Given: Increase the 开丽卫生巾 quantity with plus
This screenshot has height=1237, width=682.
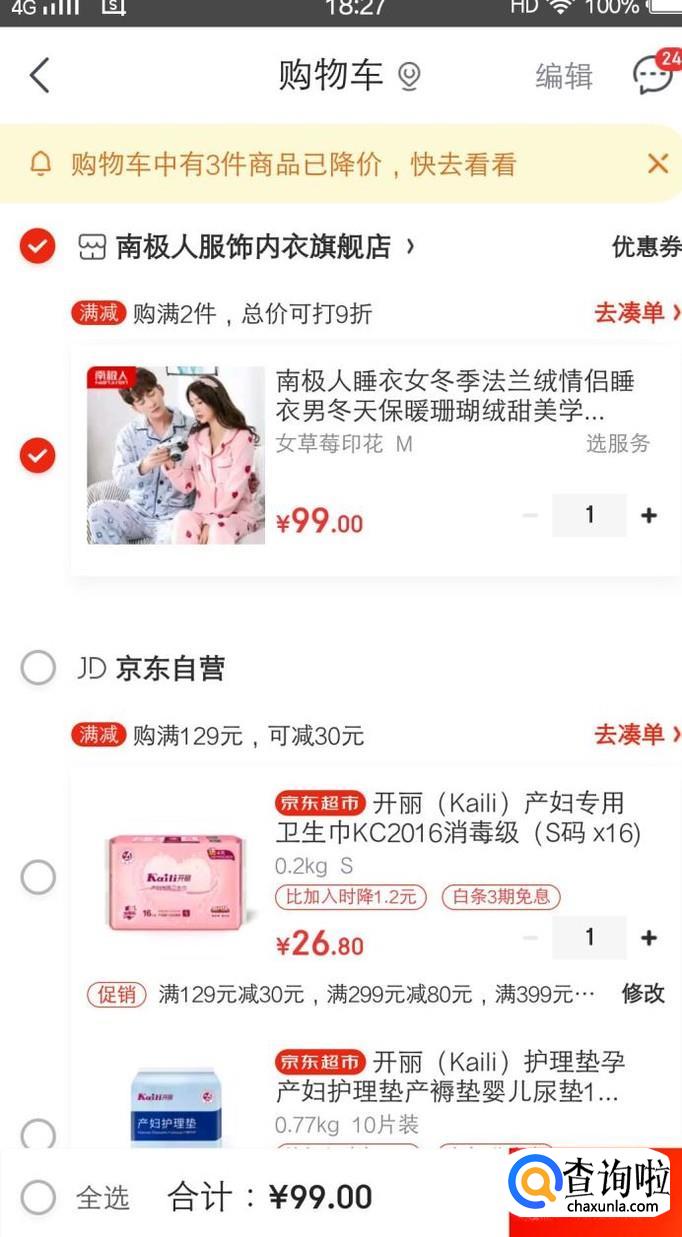Looking at the screenshot, I should coord(649,937).
